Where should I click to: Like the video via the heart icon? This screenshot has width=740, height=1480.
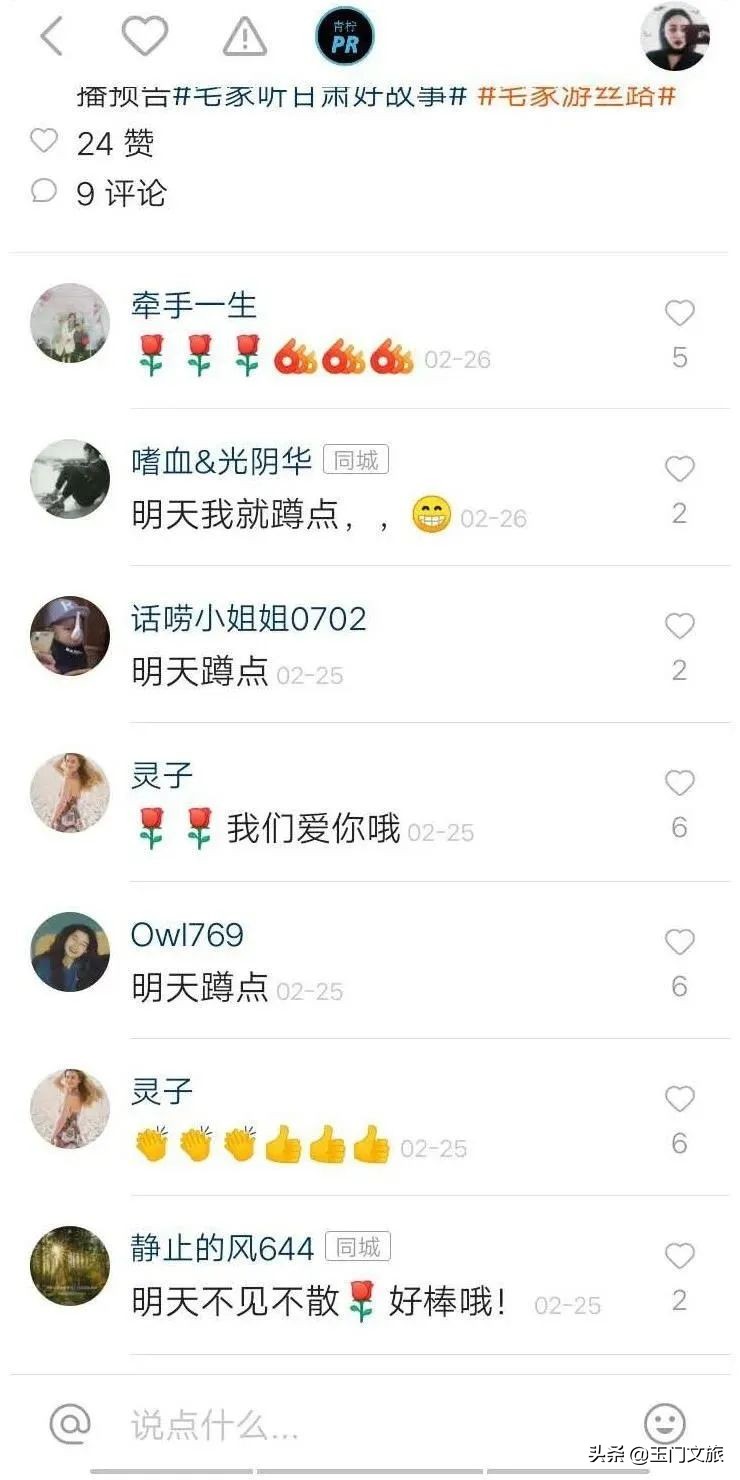click(x=145, y=35)
